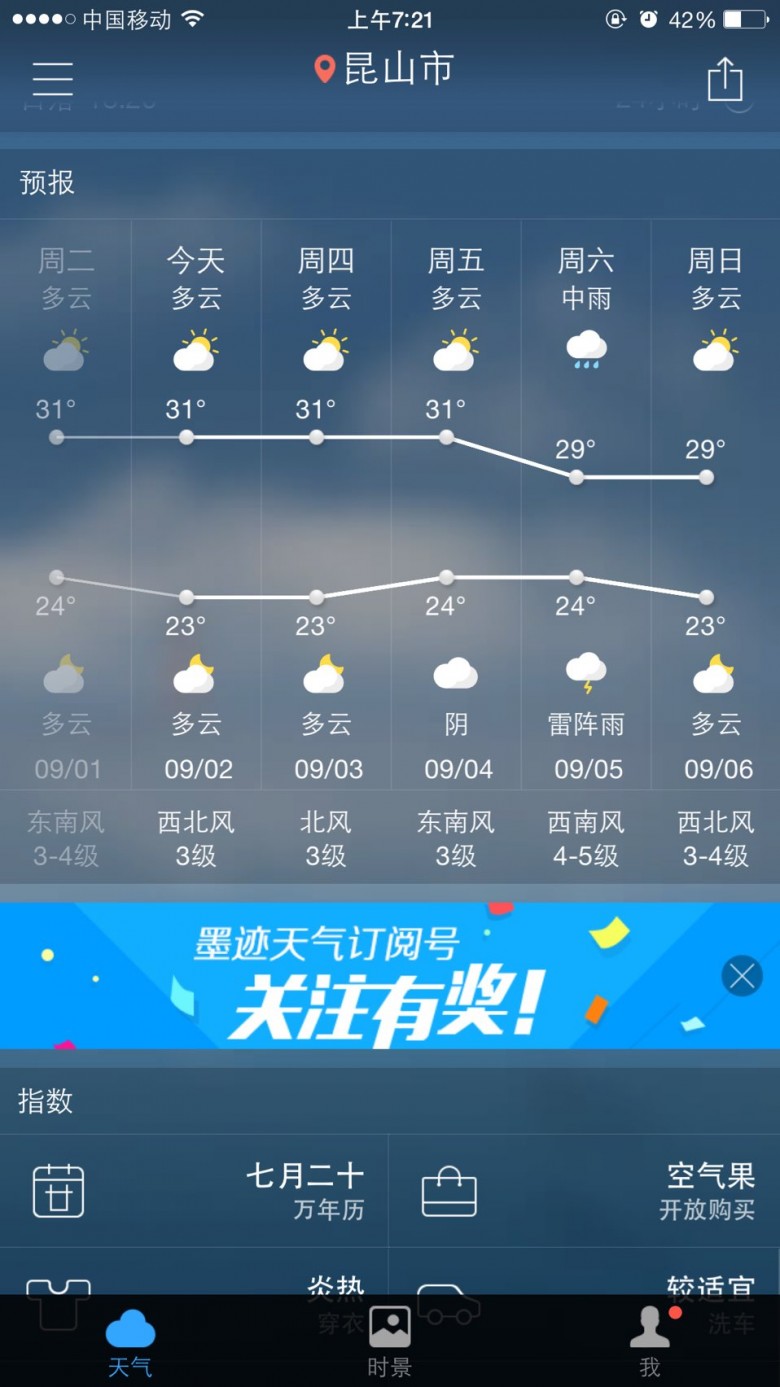This screenshot has height=1387, width=780.
Task: Go to the 我 profile tab
Action: (650, 1341)
